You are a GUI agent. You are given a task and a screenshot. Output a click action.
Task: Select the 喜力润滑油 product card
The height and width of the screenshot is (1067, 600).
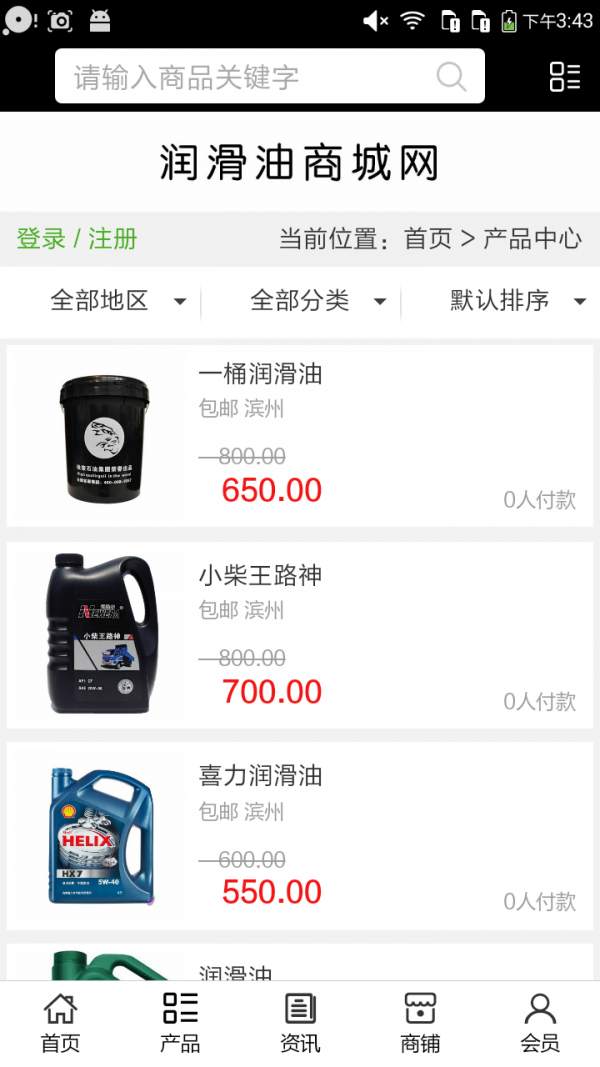click(300, 836)
